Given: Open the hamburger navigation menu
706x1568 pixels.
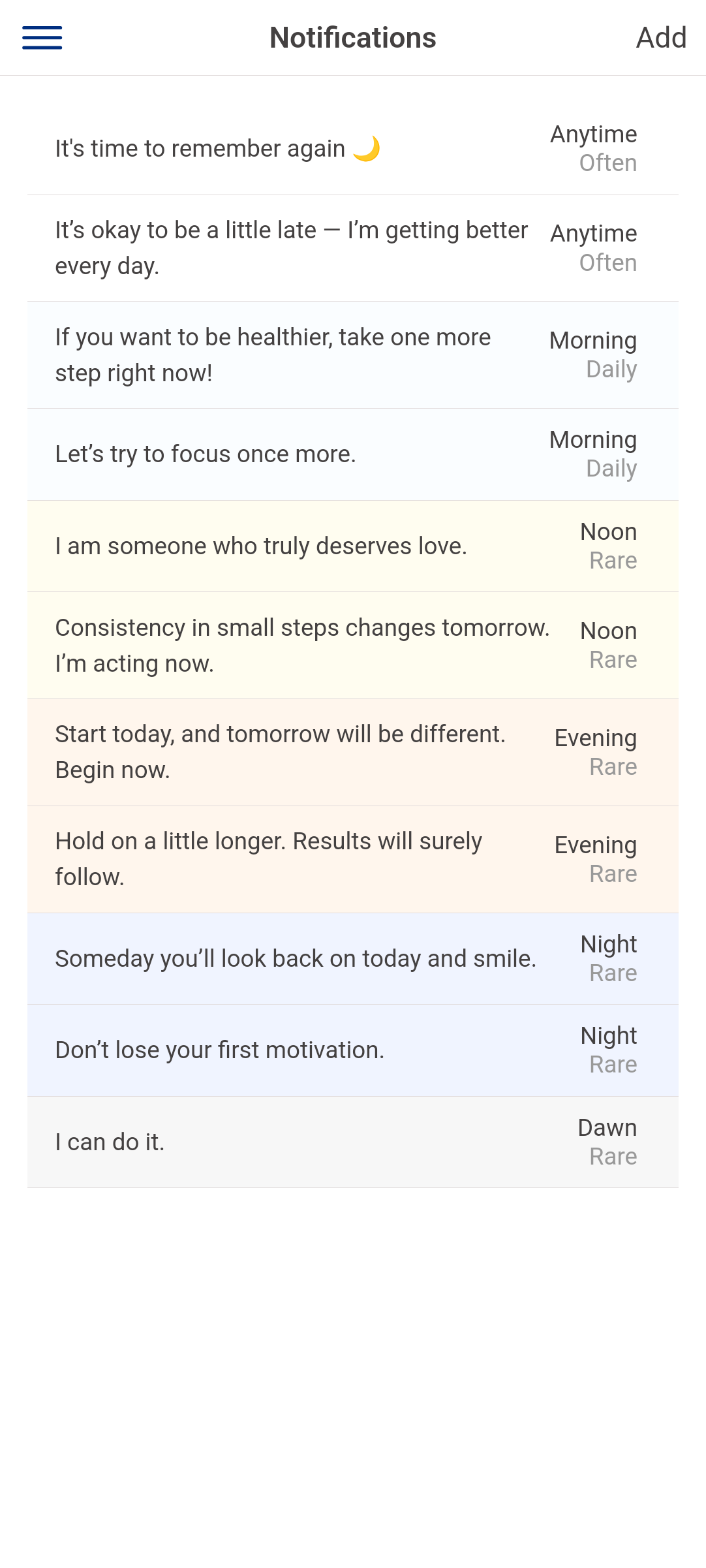Looking at the screenshot, I should (41, 39).
